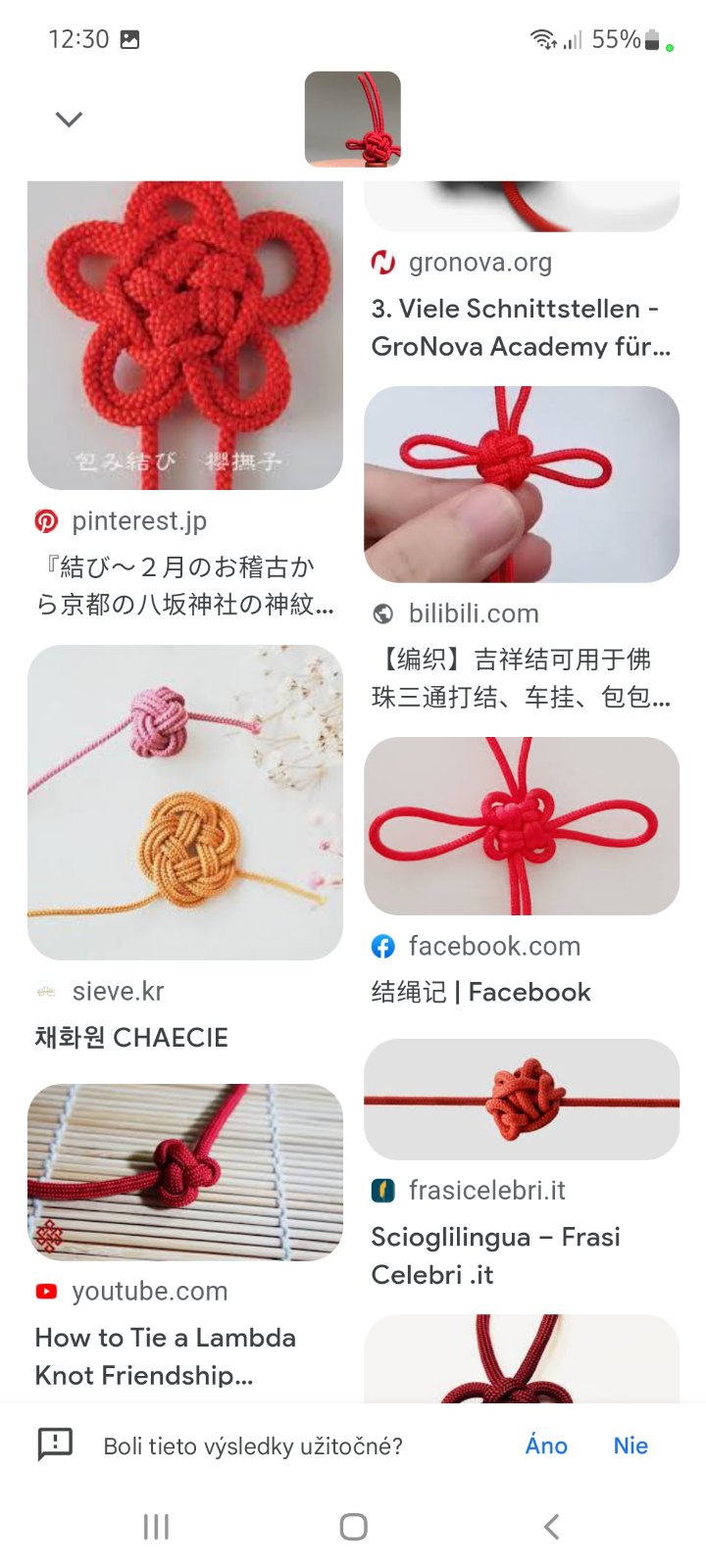This screenshot has height=1568, width=706.
Task: Collapse results with the down chevron
Action: (x=69, y=120)
